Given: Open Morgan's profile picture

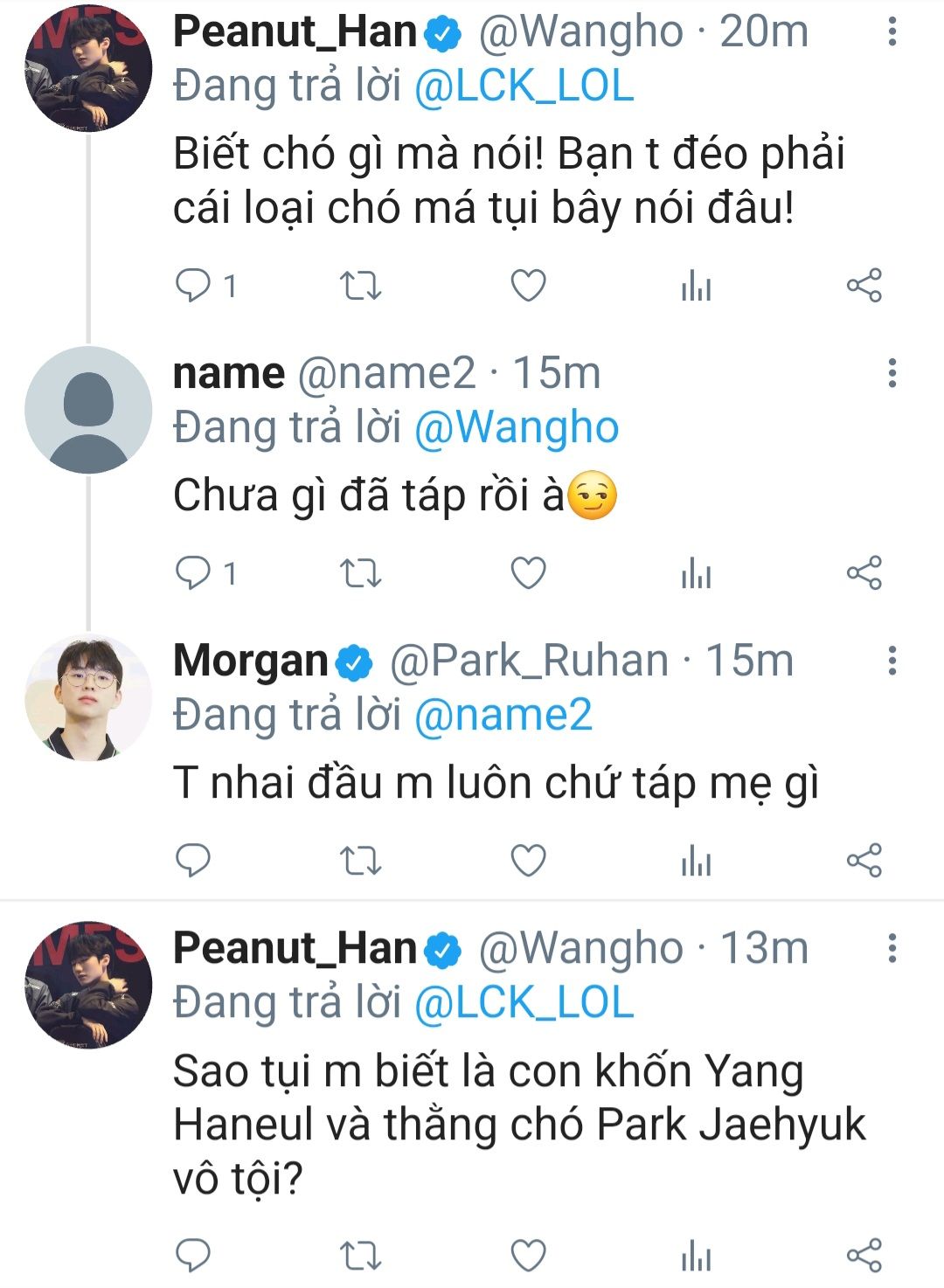Looking at the screenshot, I should tap(88, 697).
